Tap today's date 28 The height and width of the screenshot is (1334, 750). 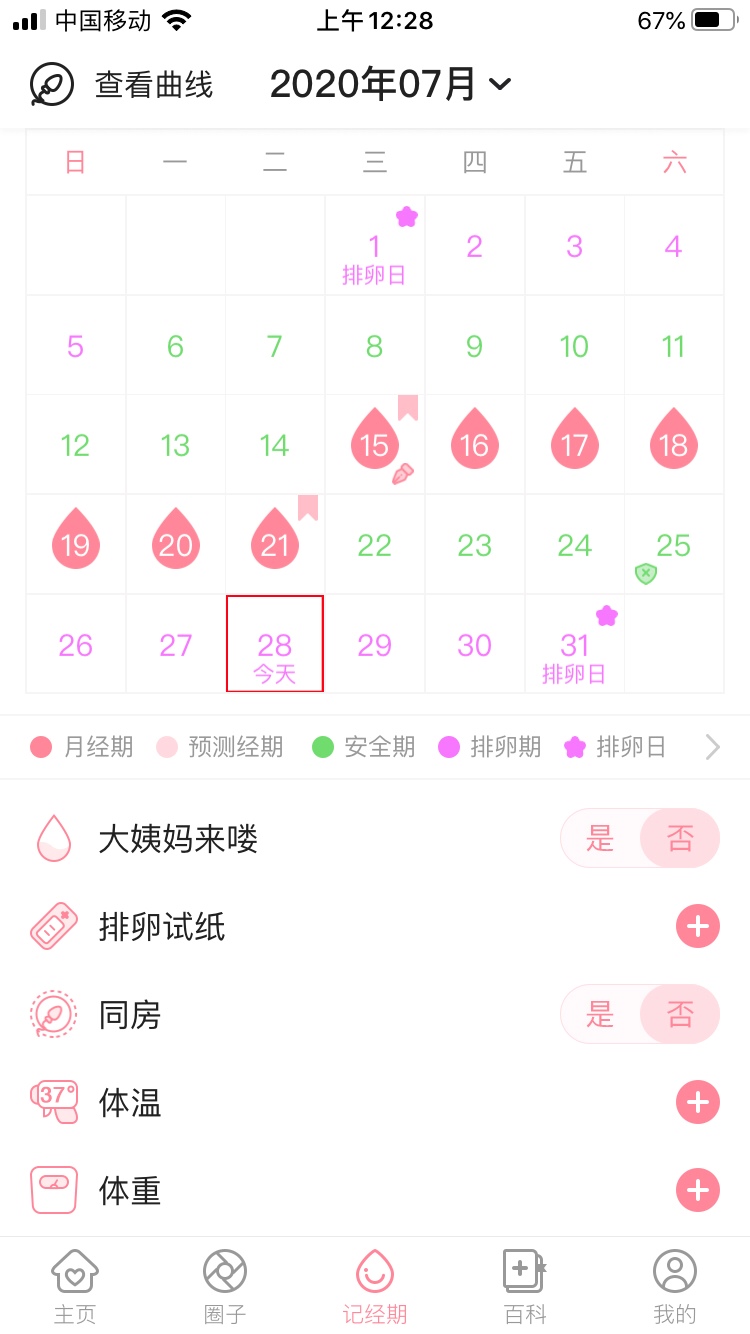(275, 644)
